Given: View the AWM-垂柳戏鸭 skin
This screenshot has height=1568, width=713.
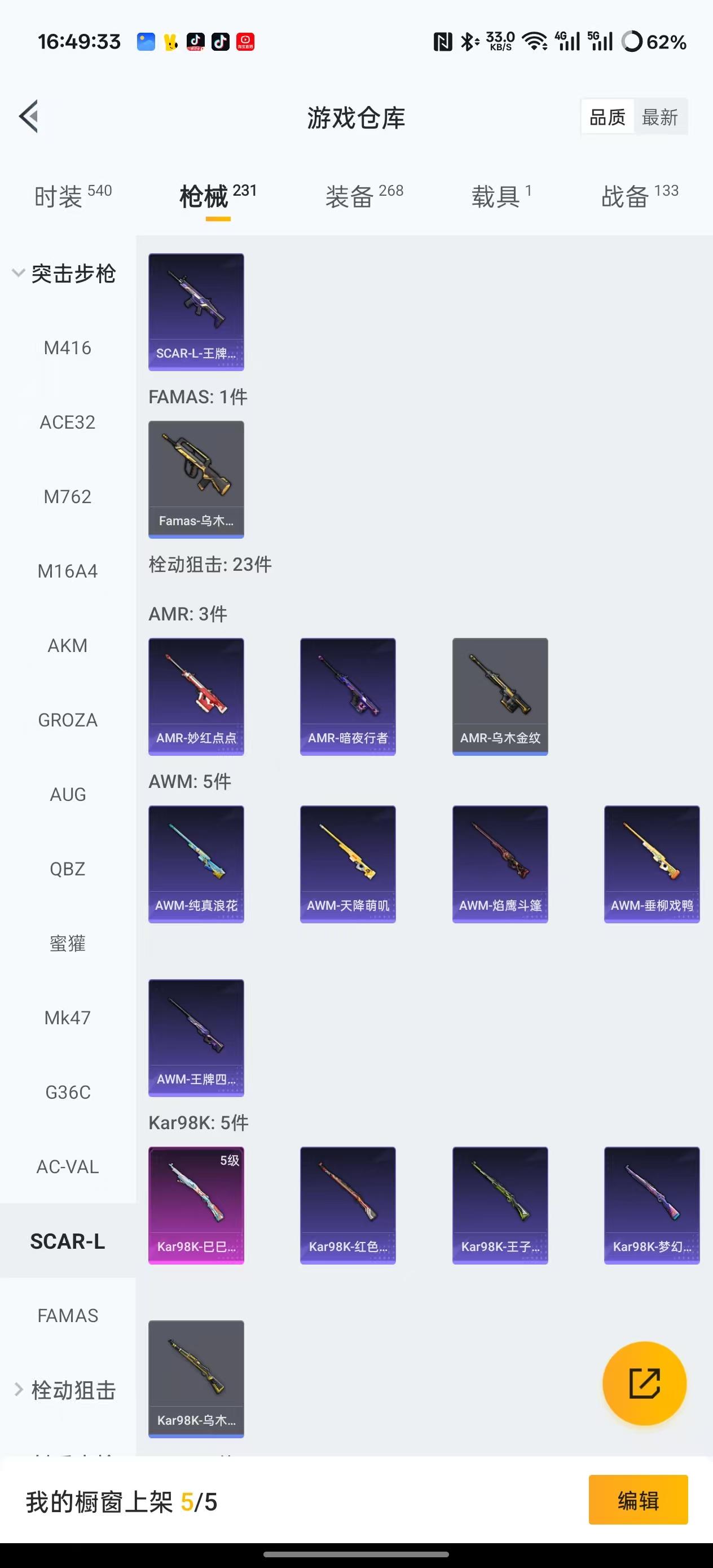Looking at the screenshot, I should click(x=652, y=864).
